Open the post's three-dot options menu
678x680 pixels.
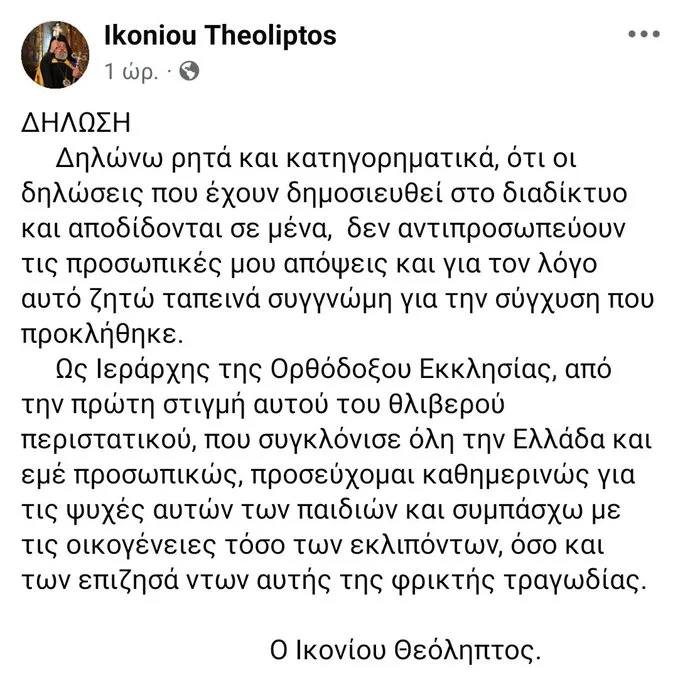click(x=643, y=34)
